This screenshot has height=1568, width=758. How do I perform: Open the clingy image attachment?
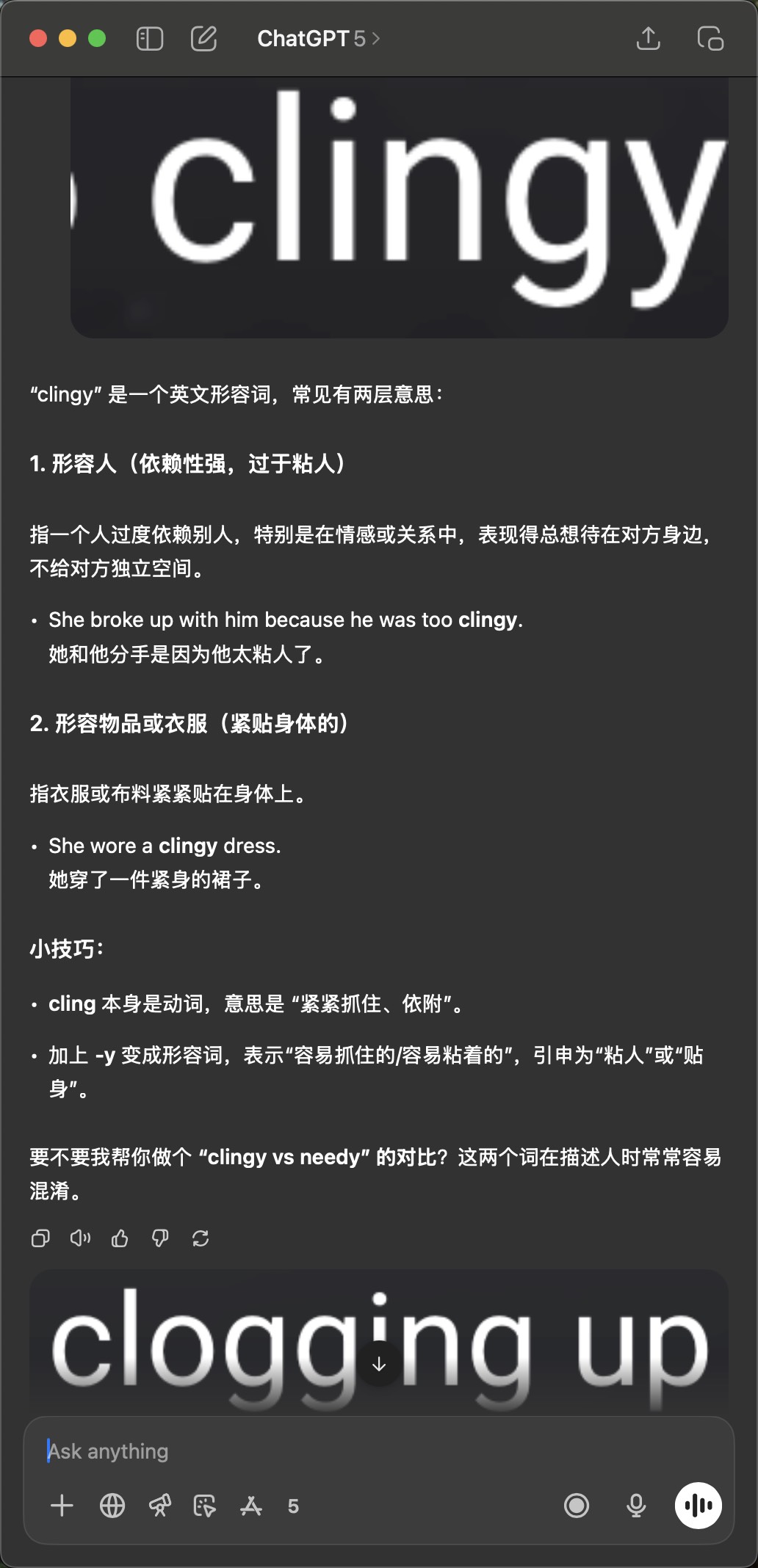pos(399,206)
